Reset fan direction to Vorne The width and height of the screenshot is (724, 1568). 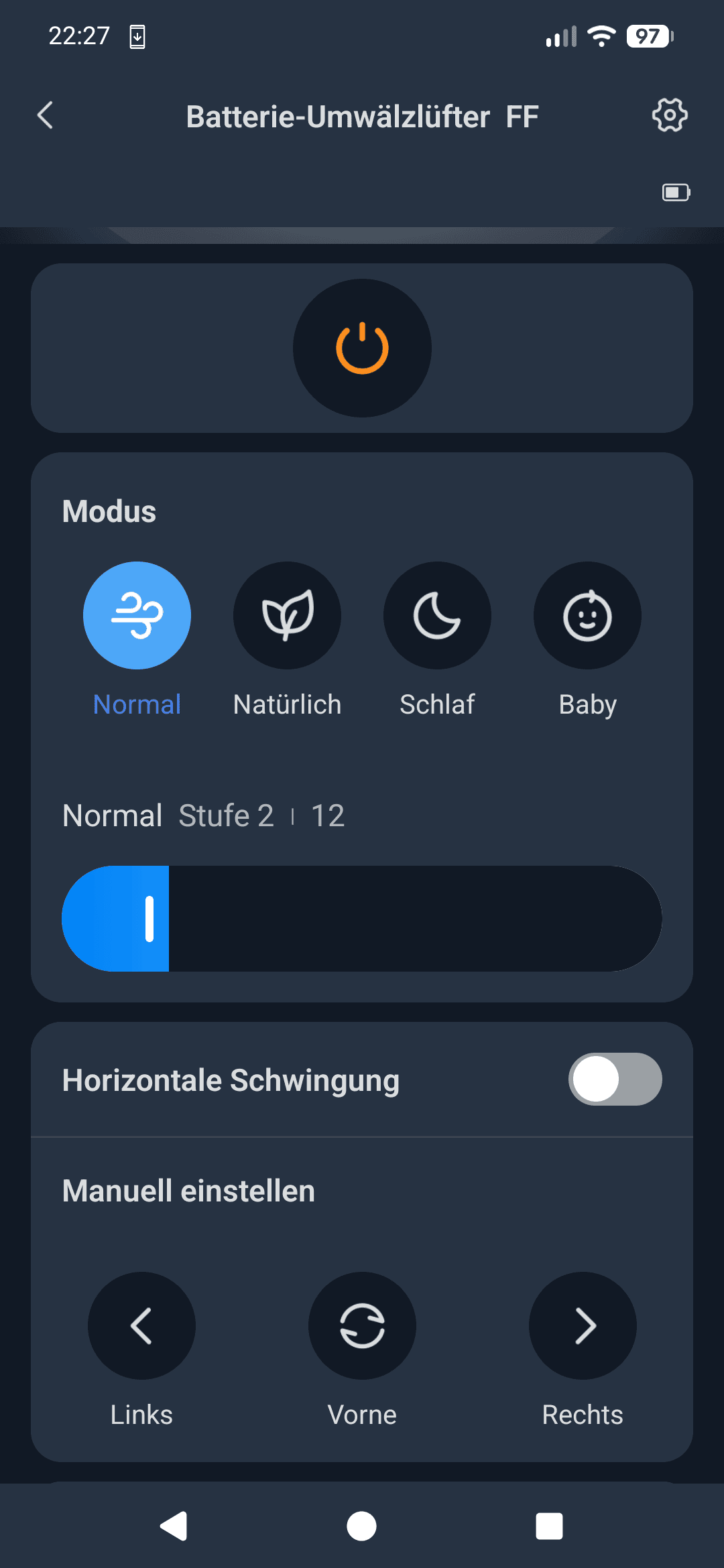[x=362, y=1325]
